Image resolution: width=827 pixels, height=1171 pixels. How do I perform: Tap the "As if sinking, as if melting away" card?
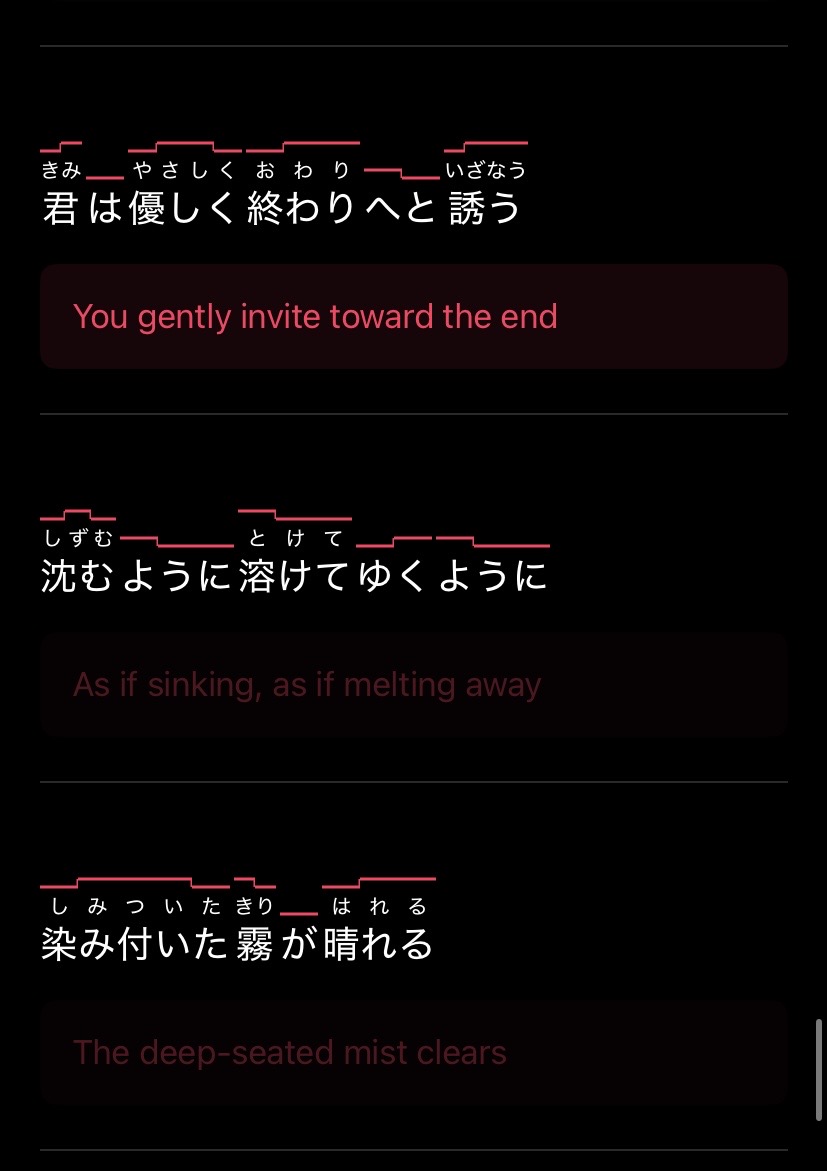[413, 685]
